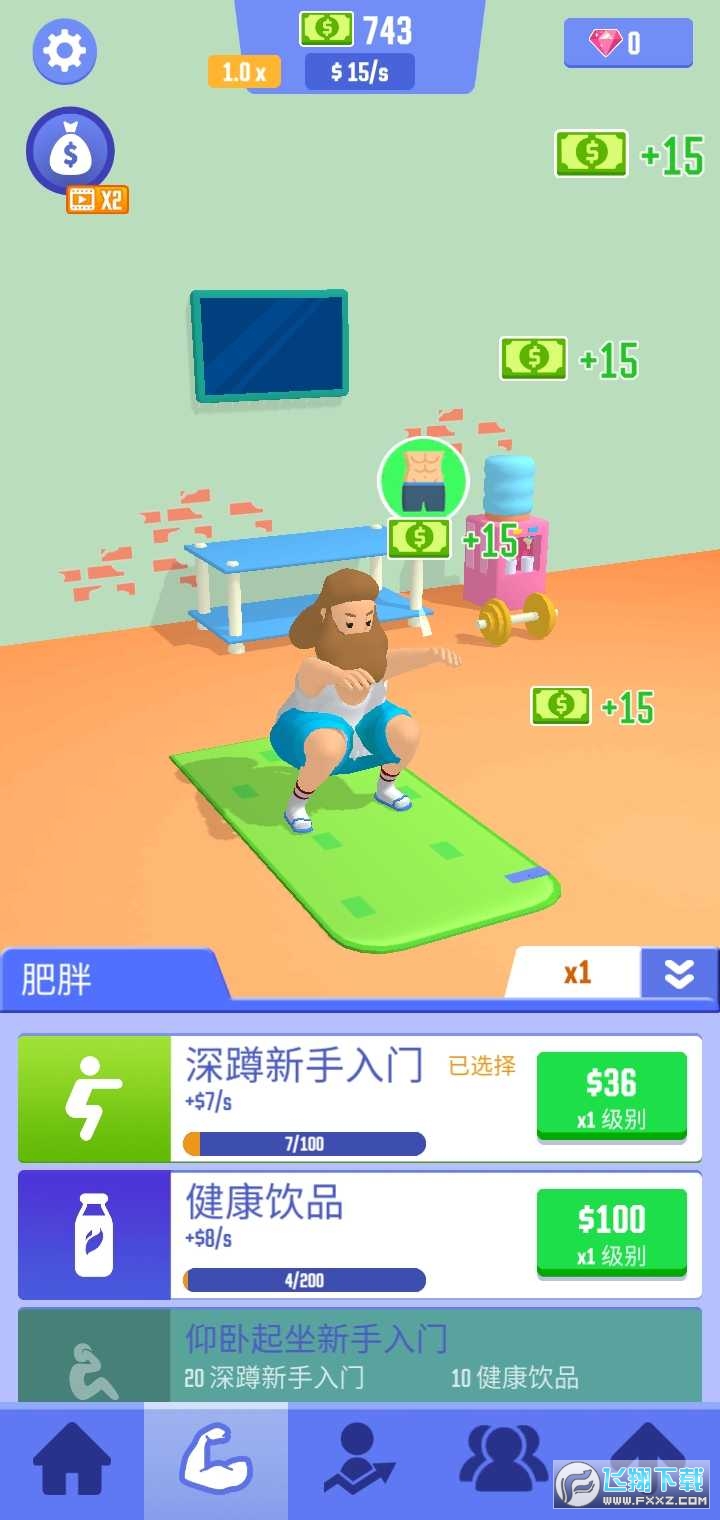Open the pink gem counter
Screen dimensions: 720x1520
pos(628,43)
